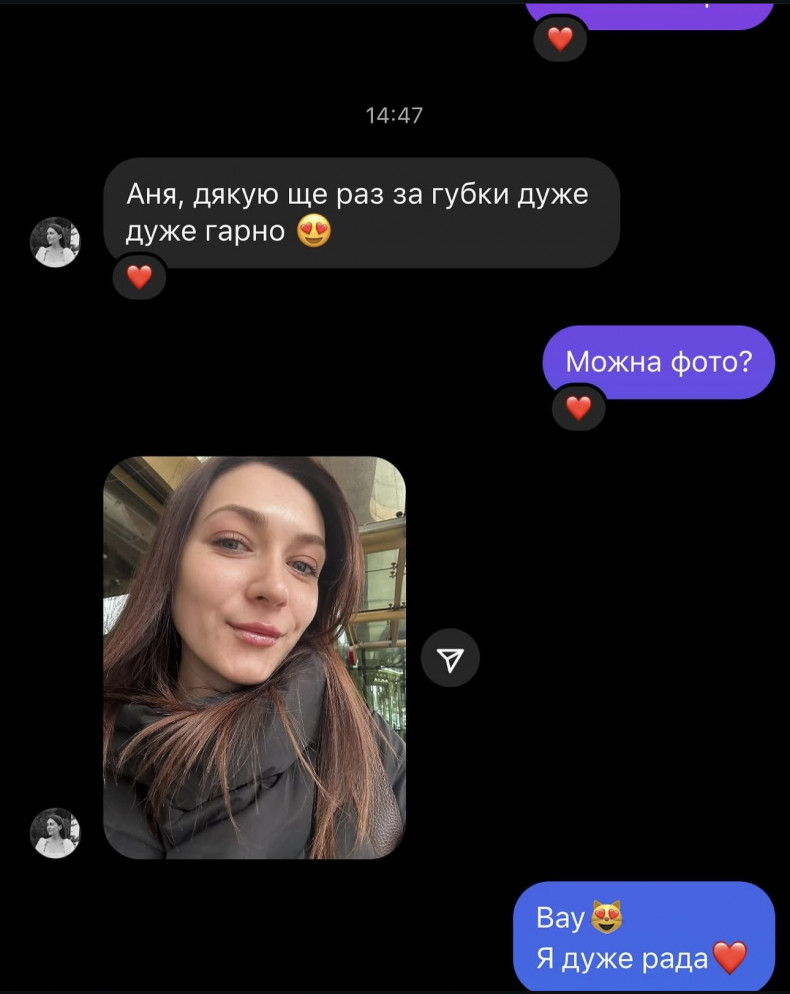This screenshot has height=994, width=790.
Task: Open sender's avatar beside the 'Аня, дякую' message
Action: (55, 242)
